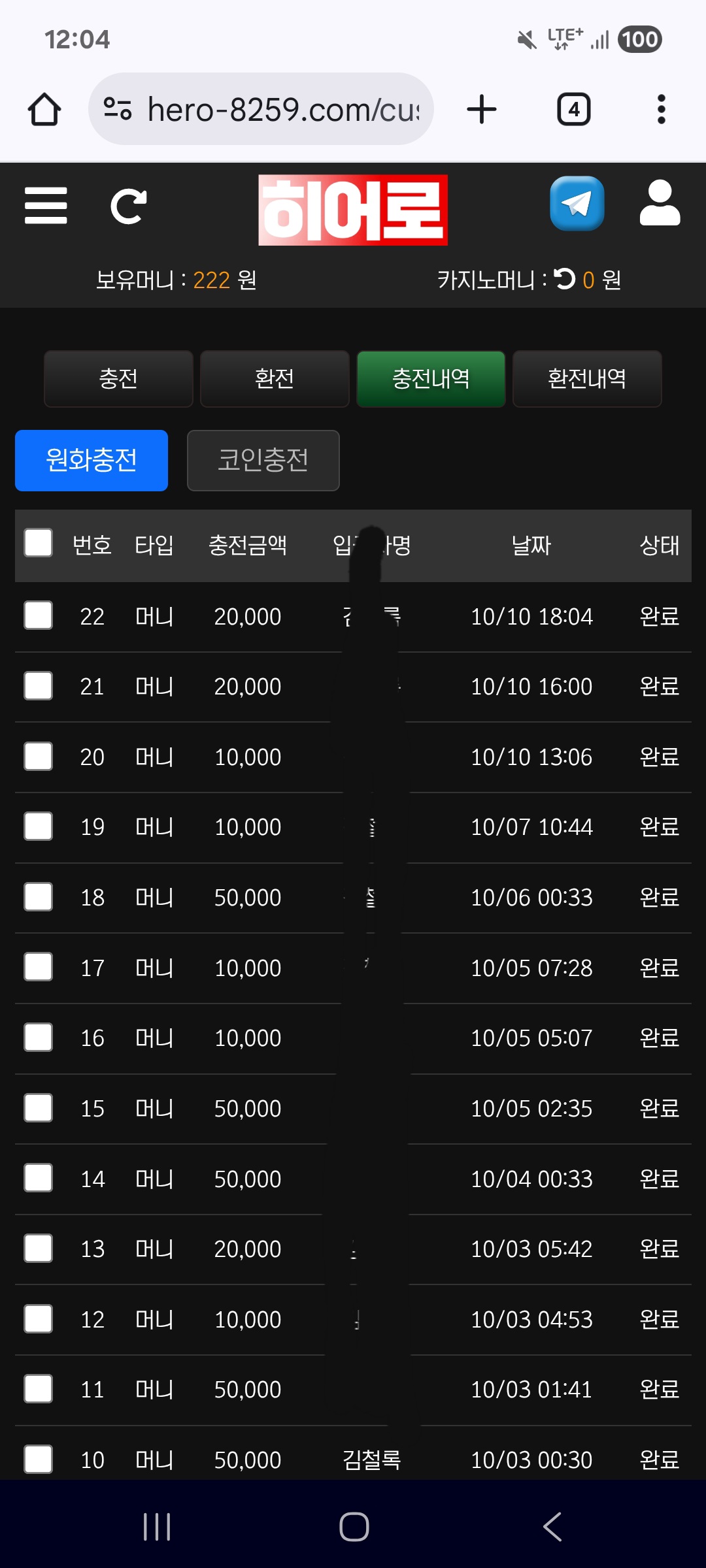Check the box for entry number 15
This screenshot has width=706, height=1568.
[x=39, y=1108]
